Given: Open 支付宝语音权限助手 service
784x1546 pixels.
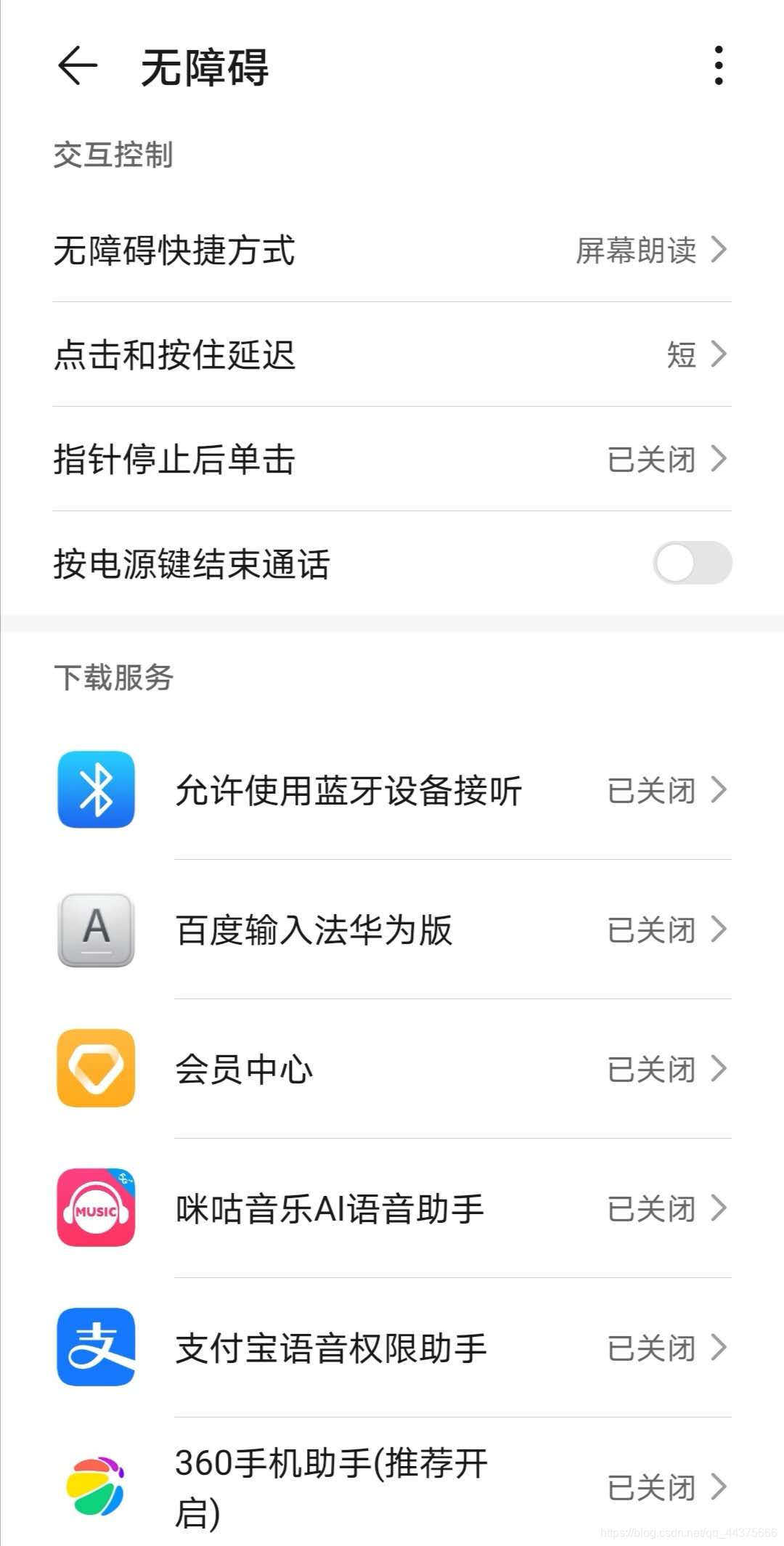Looking at the screenshot, I should tap(392, 1348).
